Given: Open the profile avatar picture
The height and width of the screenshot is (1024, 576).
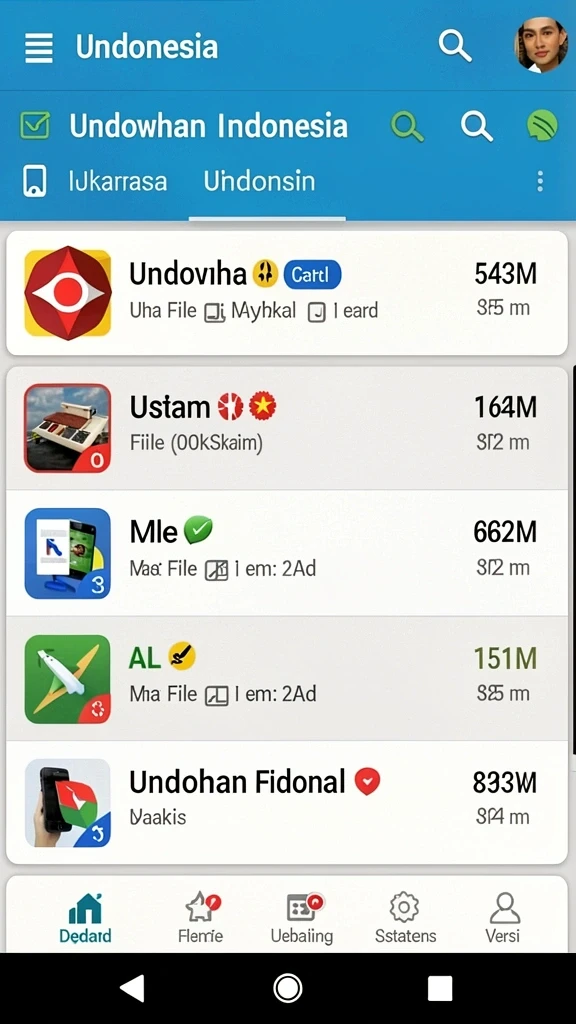Looking at the screenshot, I should [x=540, y=44].
